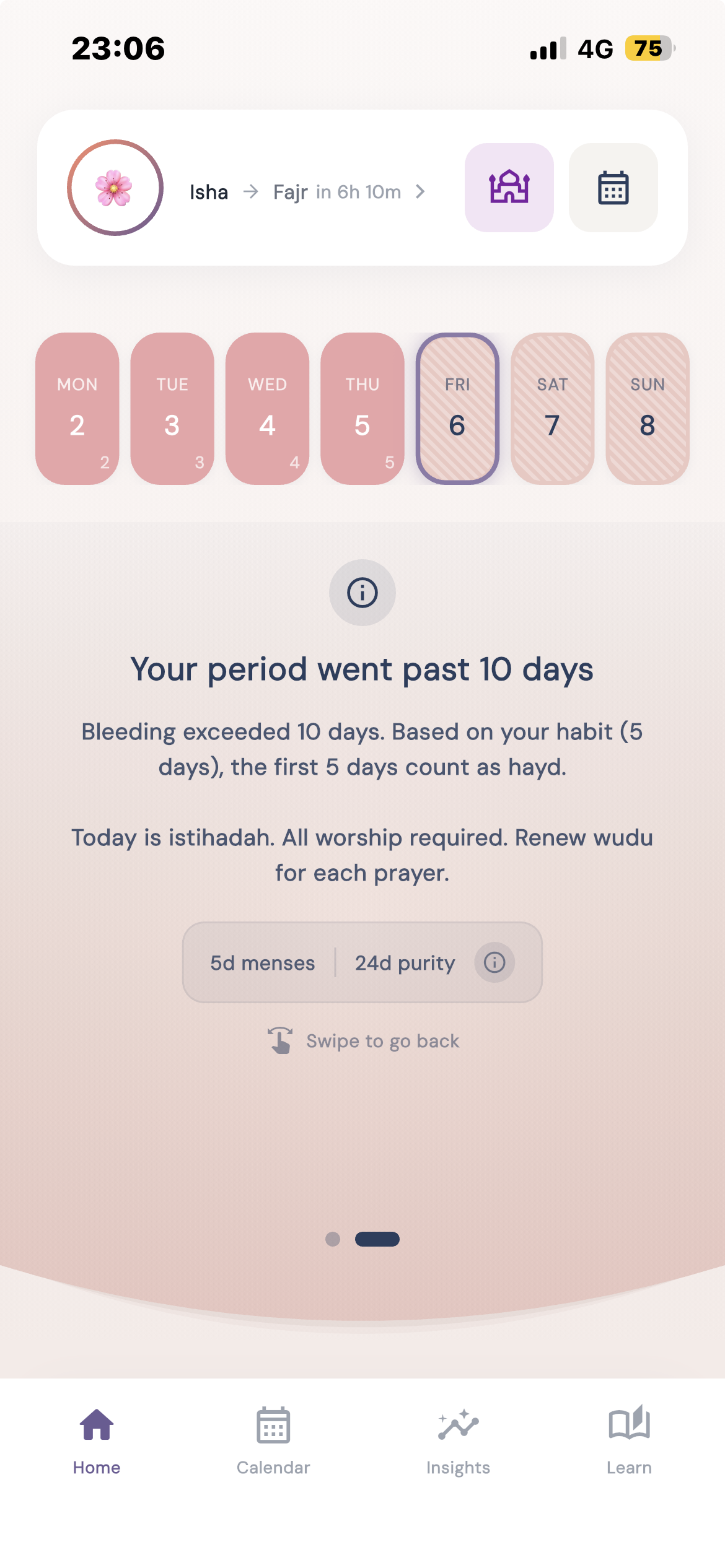Select Thursday 5 in the week strip
This screenshot has width=725, height=1568.
[362, 409]
